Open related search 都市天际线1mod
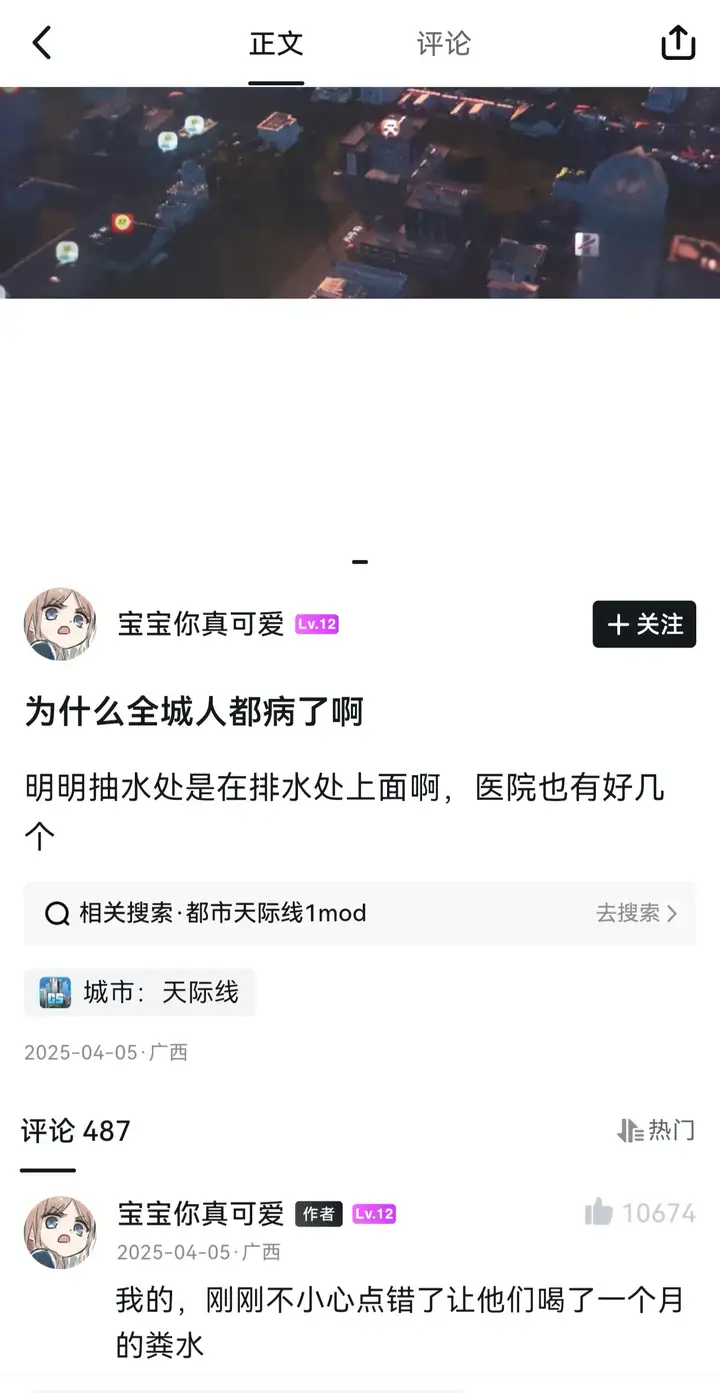The image size is (720, 1393). click(360, 913)
